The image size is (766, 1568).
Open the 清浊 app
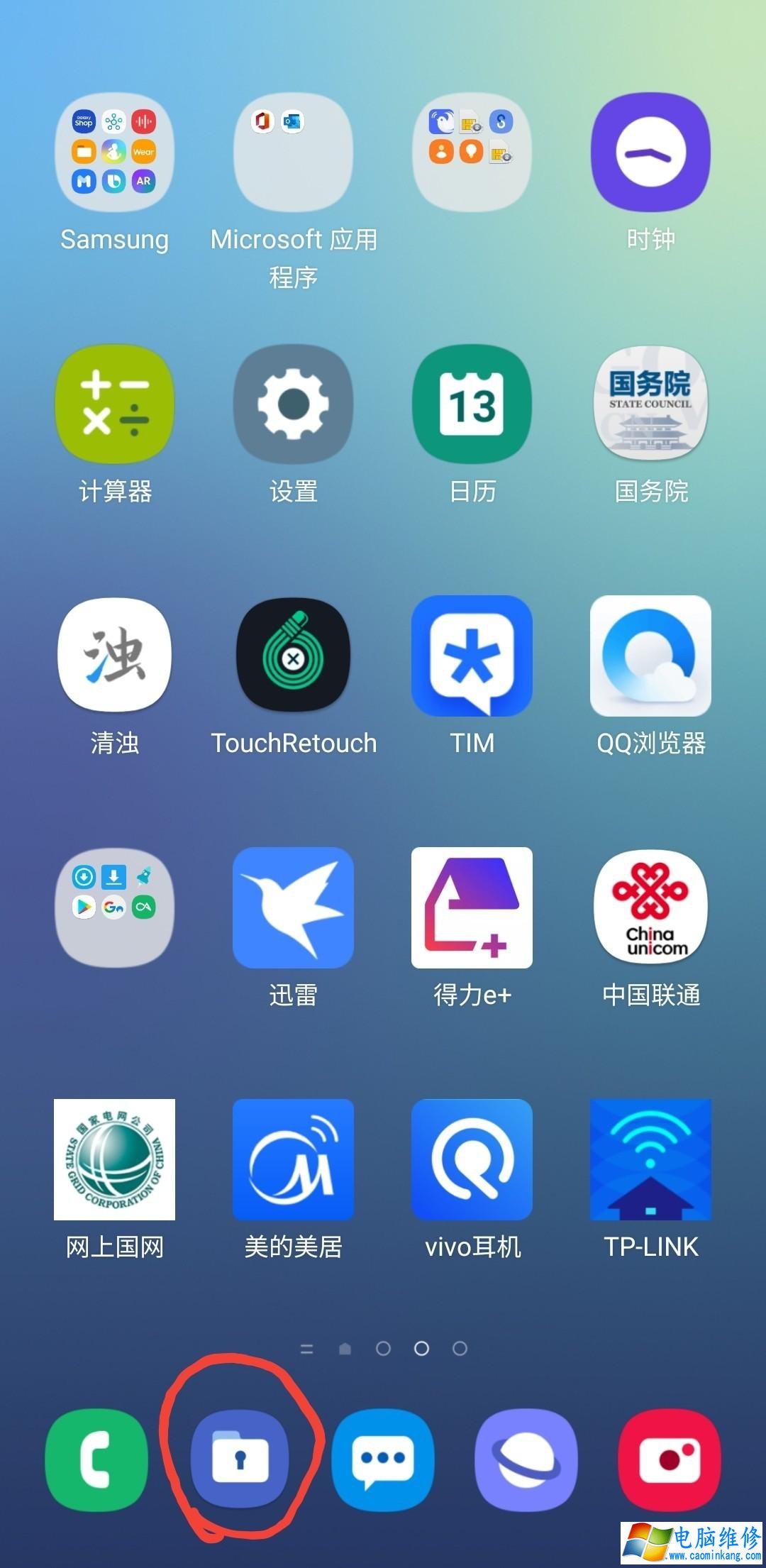[x=114, y=656]
